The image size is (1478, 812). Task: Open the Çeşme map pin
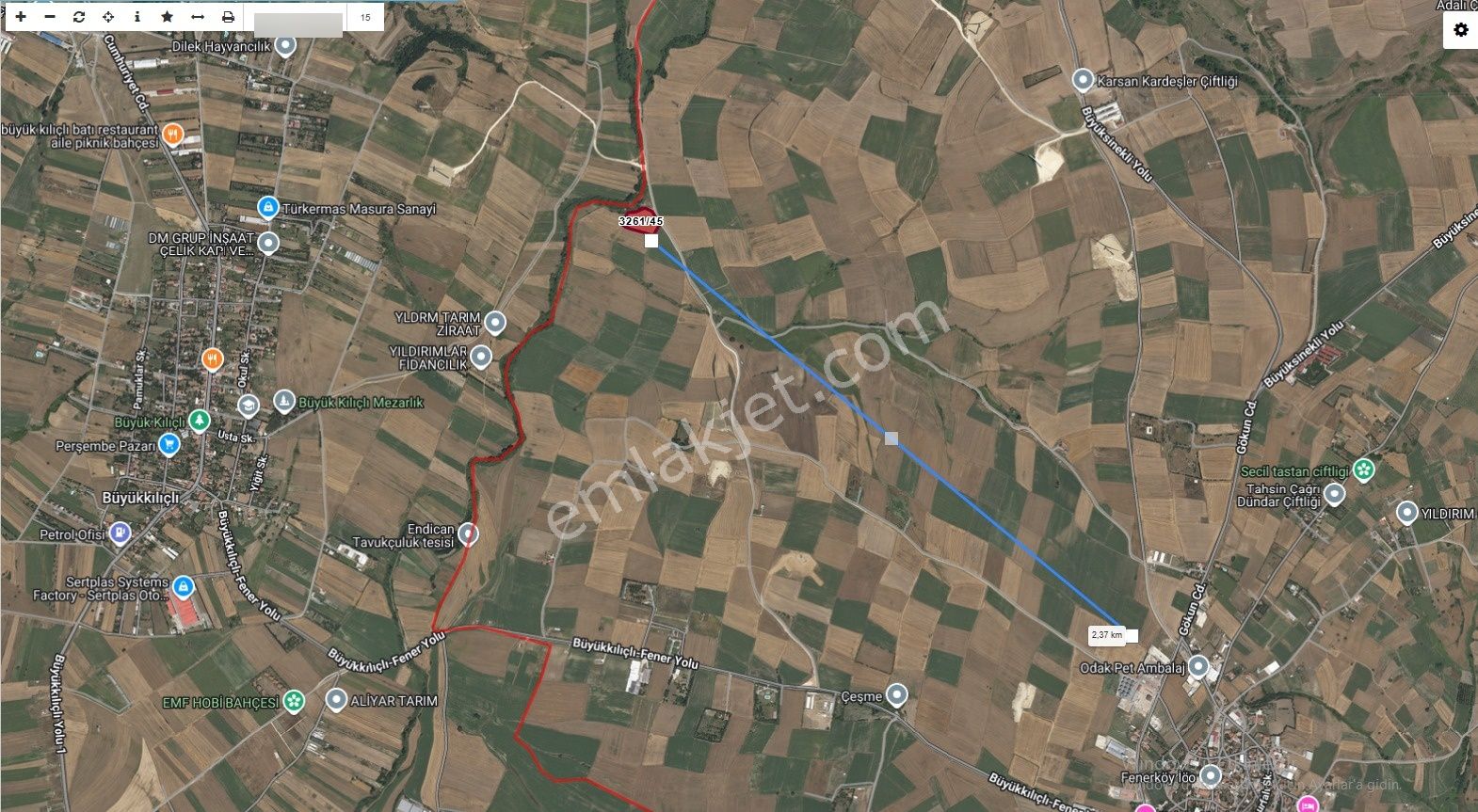(x=897, y=696)
